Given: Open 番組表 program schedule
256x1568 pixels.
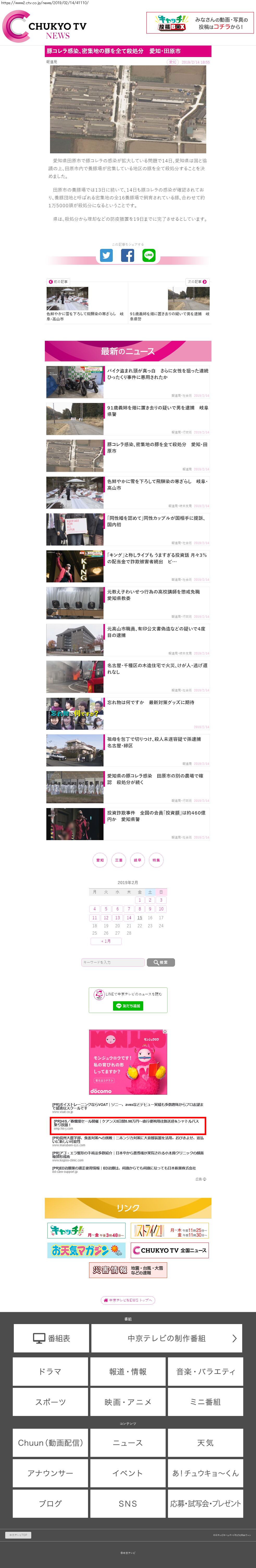Looking at the screenshot, I should pos(51,1338).
